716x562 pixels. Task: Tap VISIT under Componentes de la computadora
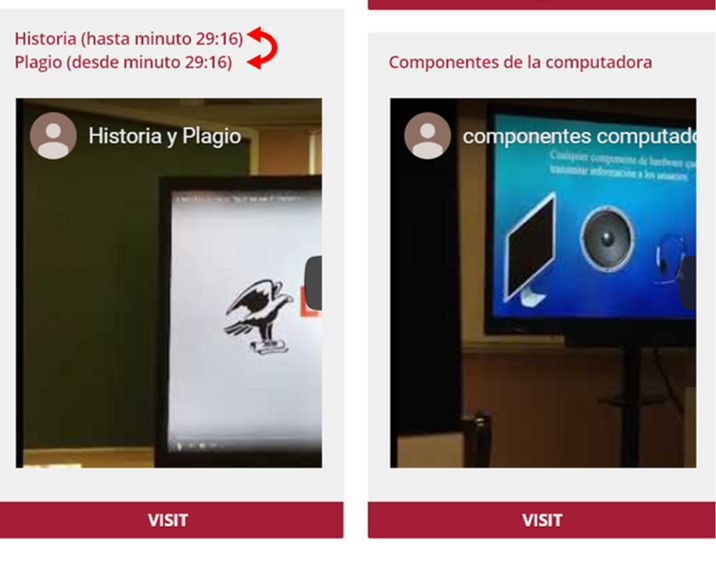(542, 520)
